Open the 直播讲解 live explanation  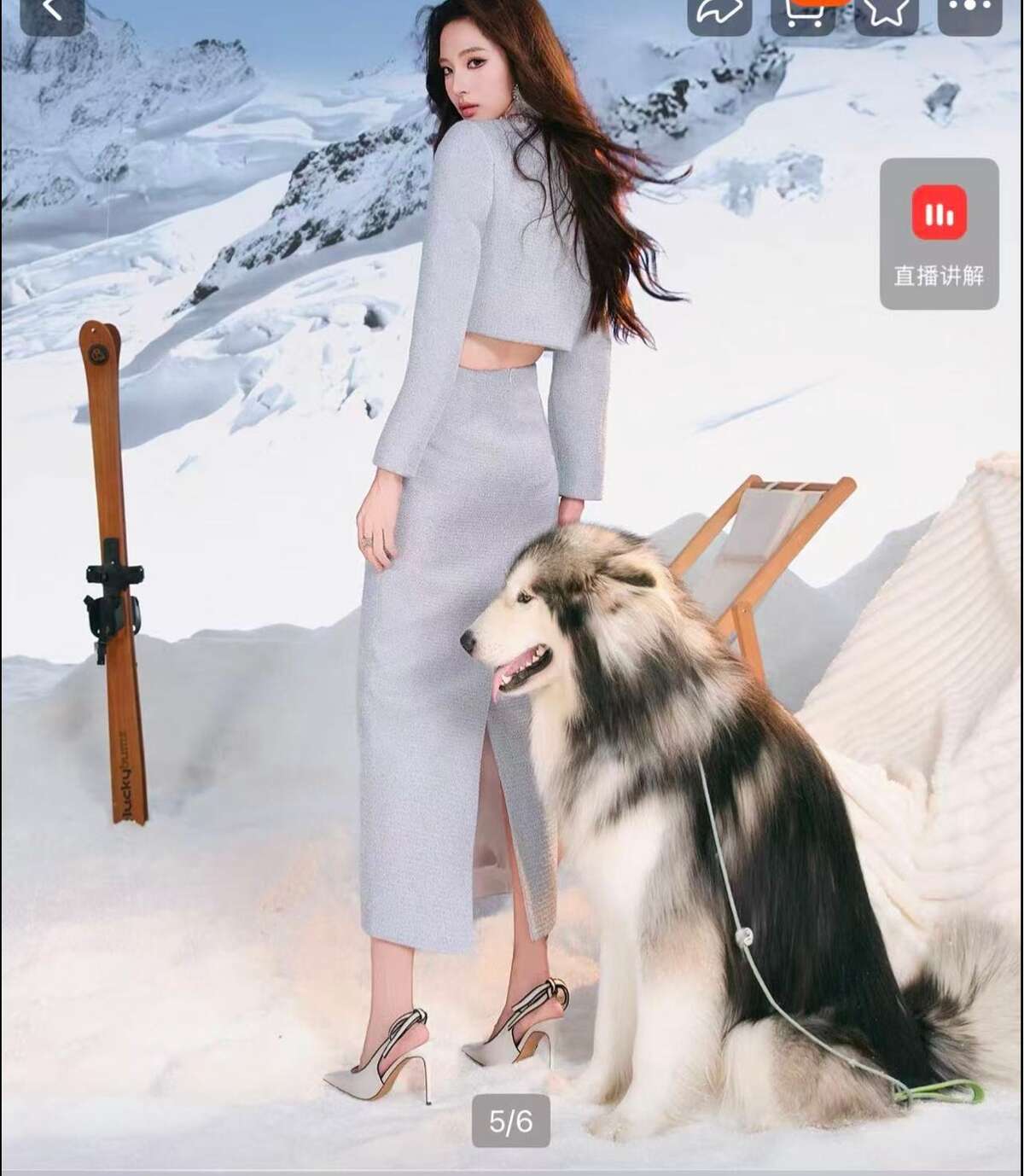pyautogui.click(x=939, y=233)
